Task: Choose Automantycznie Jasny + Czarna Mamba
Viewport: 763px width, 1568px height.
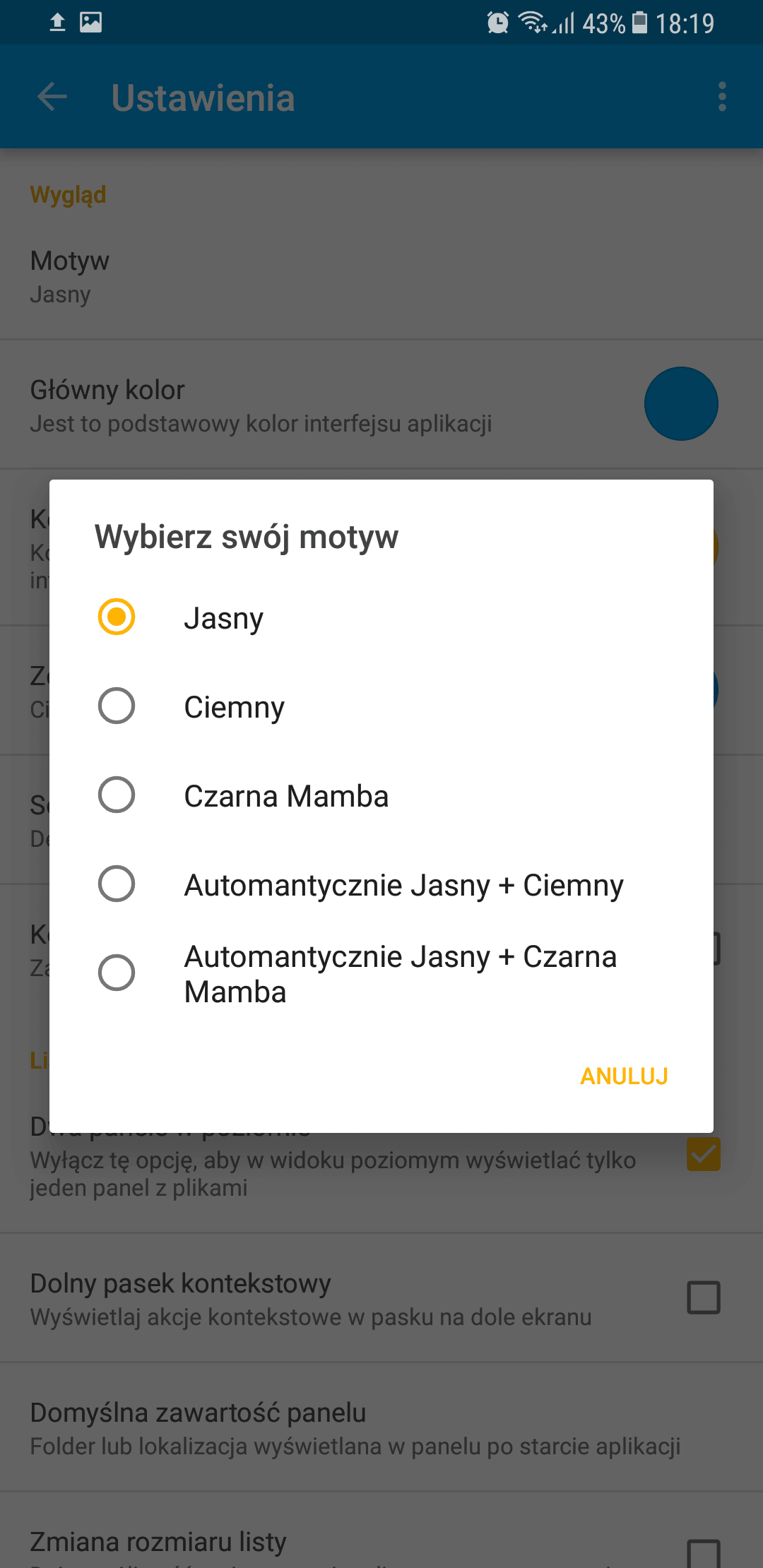Action: pos(381,973)
